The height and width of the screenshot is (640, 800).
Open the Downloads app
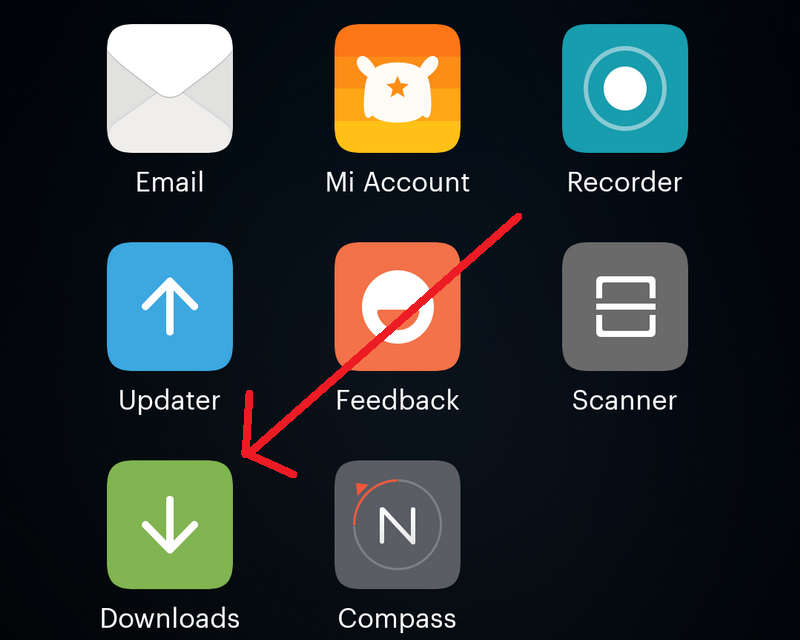pos(170,524)
